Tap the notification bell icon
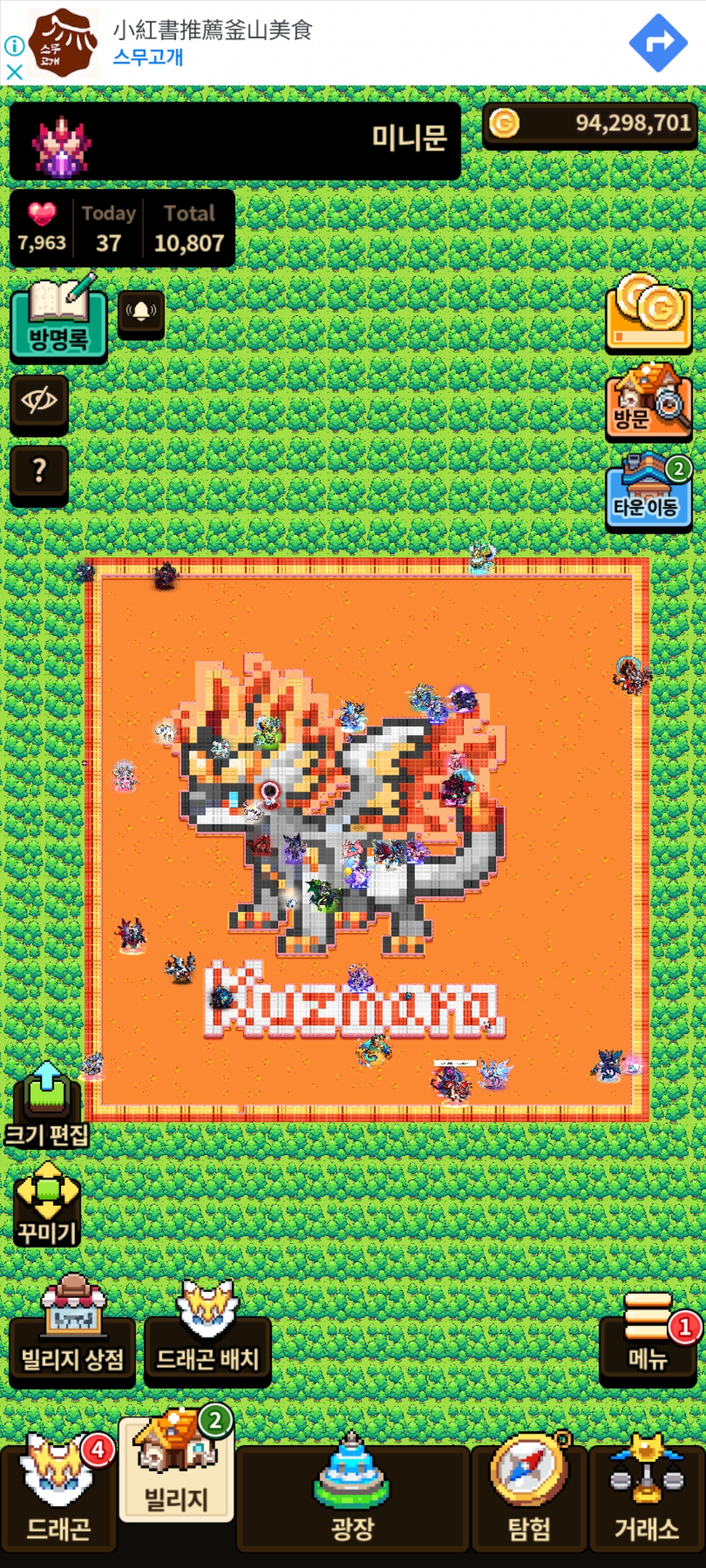The width and height of the screenshot is (706, 1568). [x=141, y=313]
